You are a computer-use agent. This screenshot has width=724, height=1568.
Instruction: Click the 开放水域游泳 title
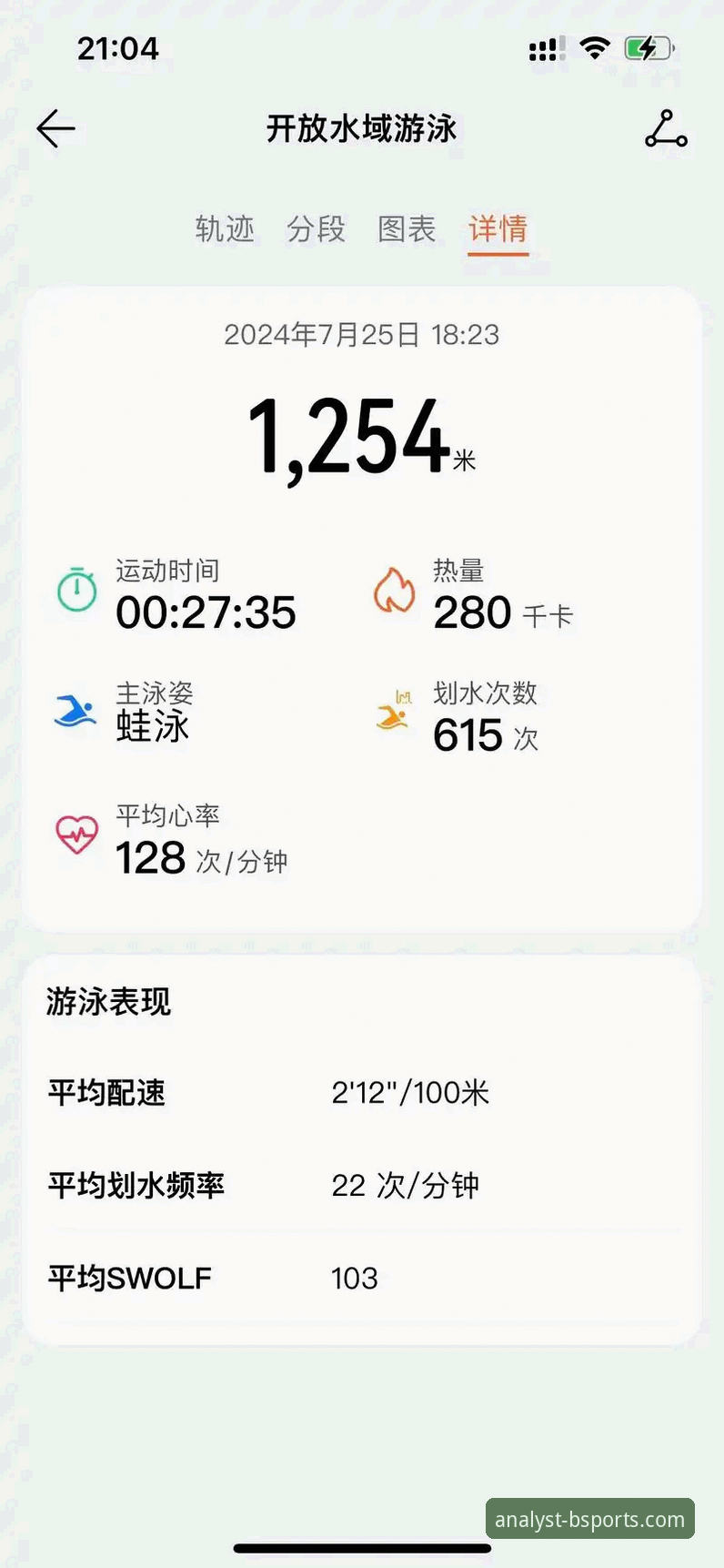pyautogui.click(x=361, y=129)
